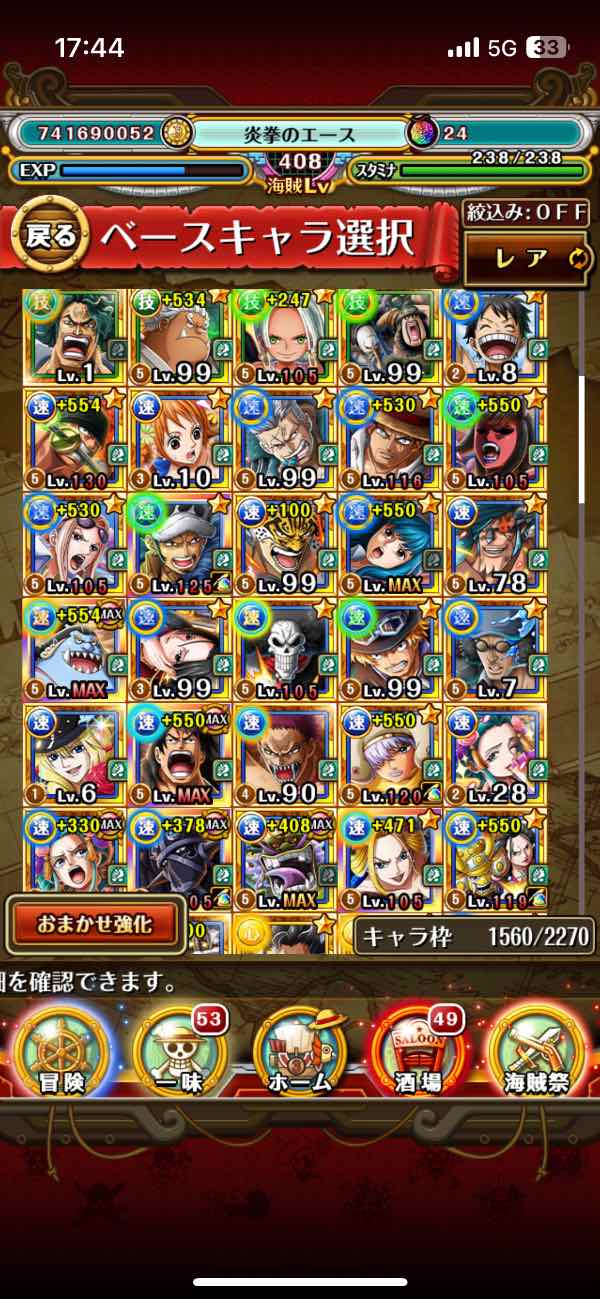Open the 絞込み filter set to OFF
The height and width of the screenshot is (1299, 600).
click(526, 213)
